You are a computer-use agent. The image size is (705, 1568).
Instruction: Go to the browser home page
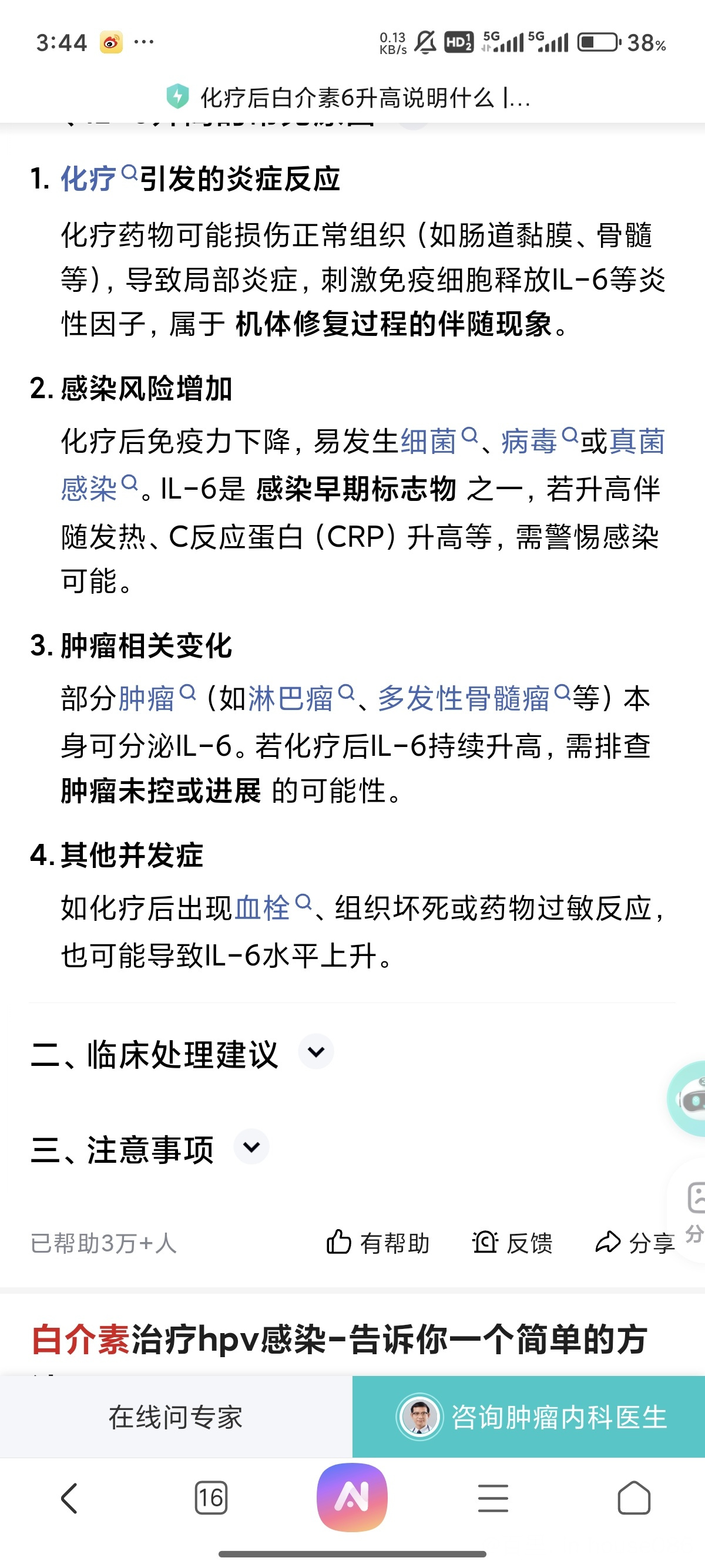(634, 1498)
